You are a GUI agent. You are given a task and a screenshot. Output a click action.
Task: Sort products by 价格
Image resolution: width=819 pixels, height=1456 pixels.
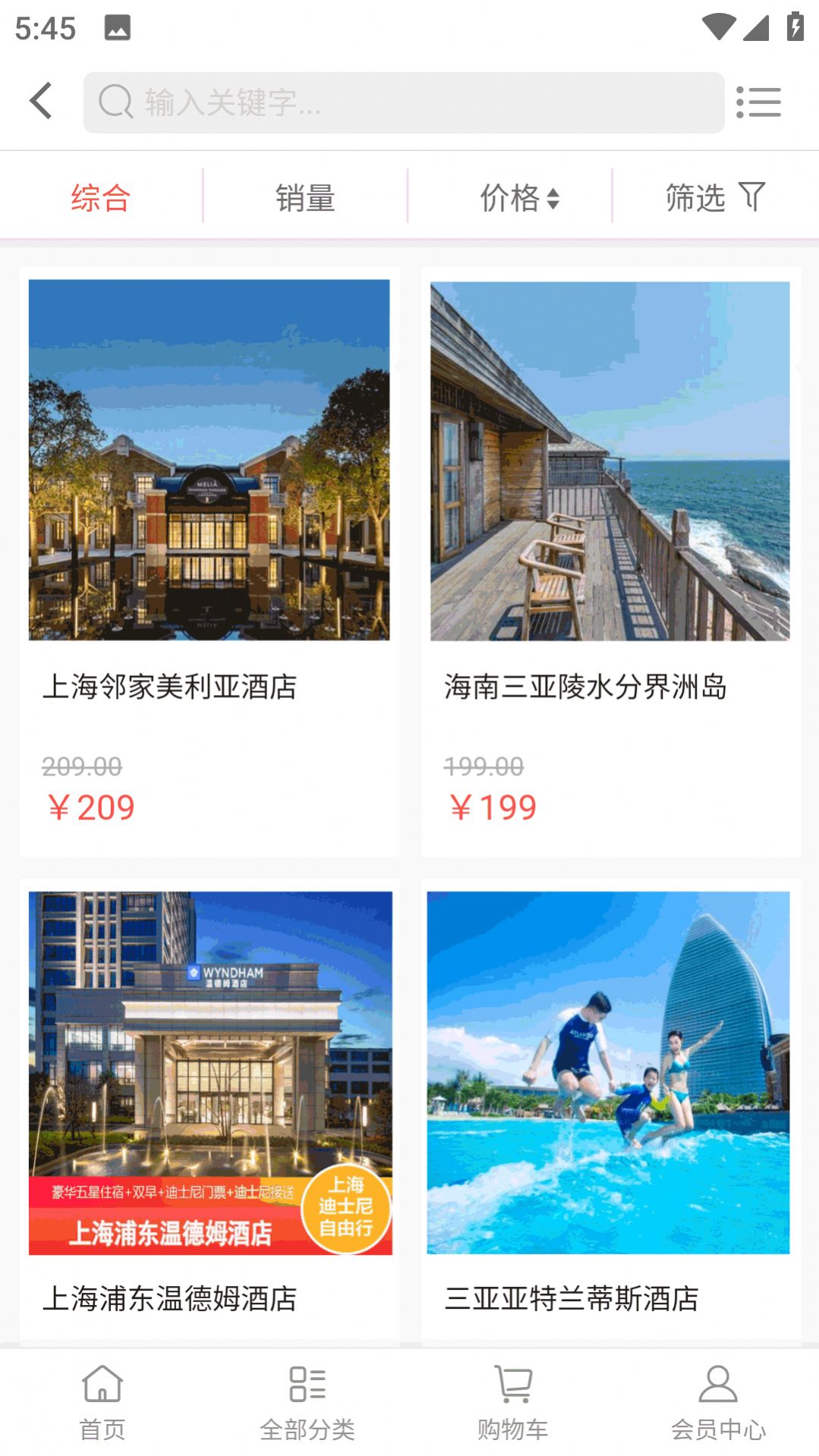coord(520,198)
